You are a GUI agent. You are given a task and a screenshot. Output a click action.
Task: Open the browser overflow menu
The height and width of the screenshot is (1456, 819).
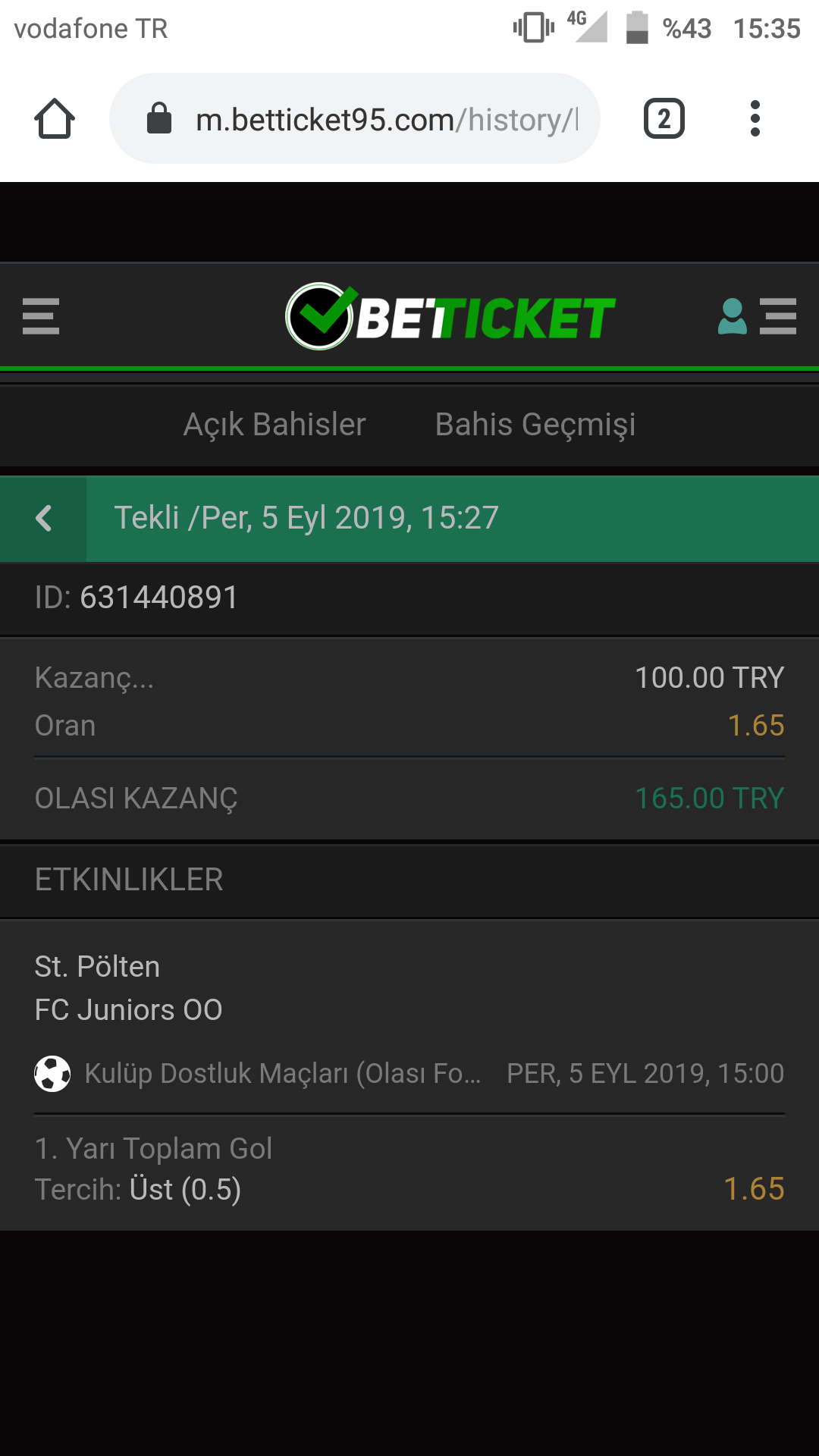coord(755,119)
